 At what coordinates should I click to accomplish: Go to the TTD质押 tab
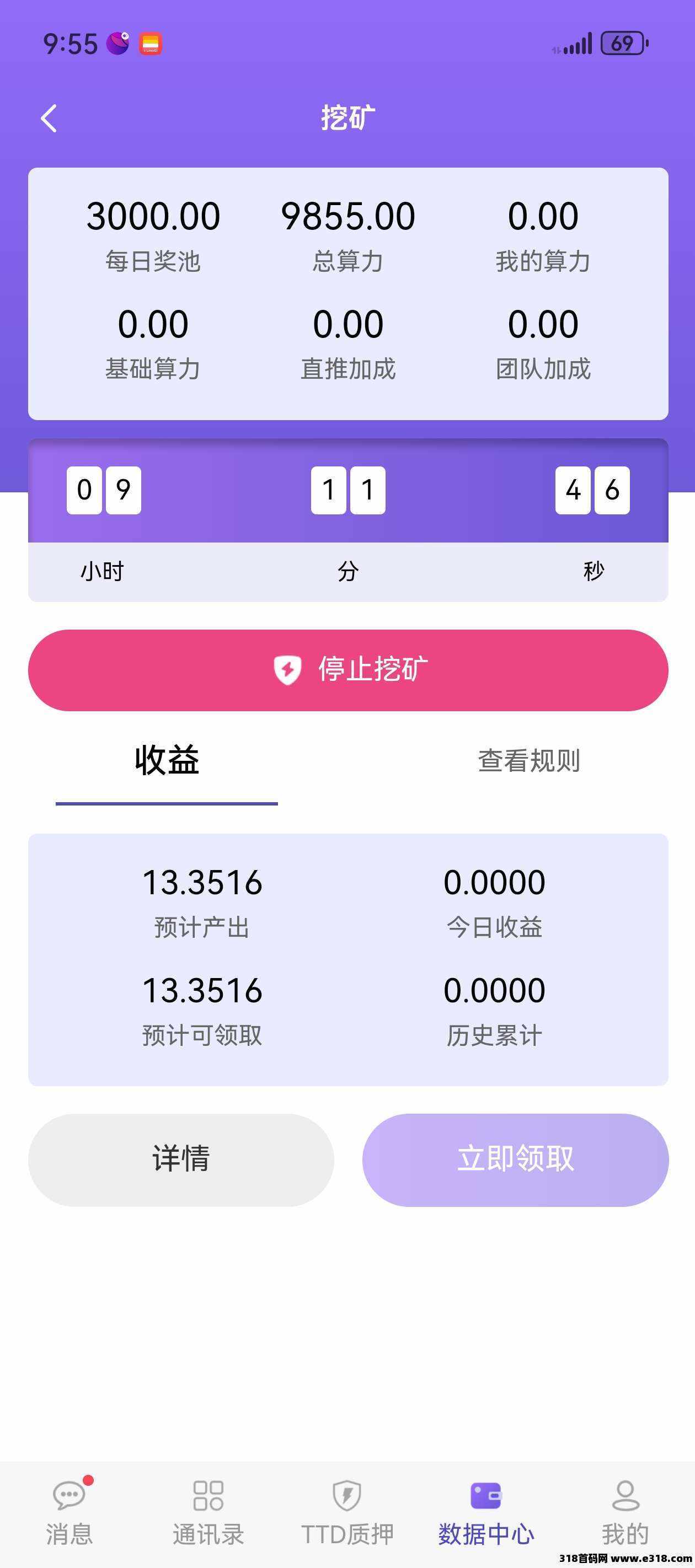tap(347, 1513)
